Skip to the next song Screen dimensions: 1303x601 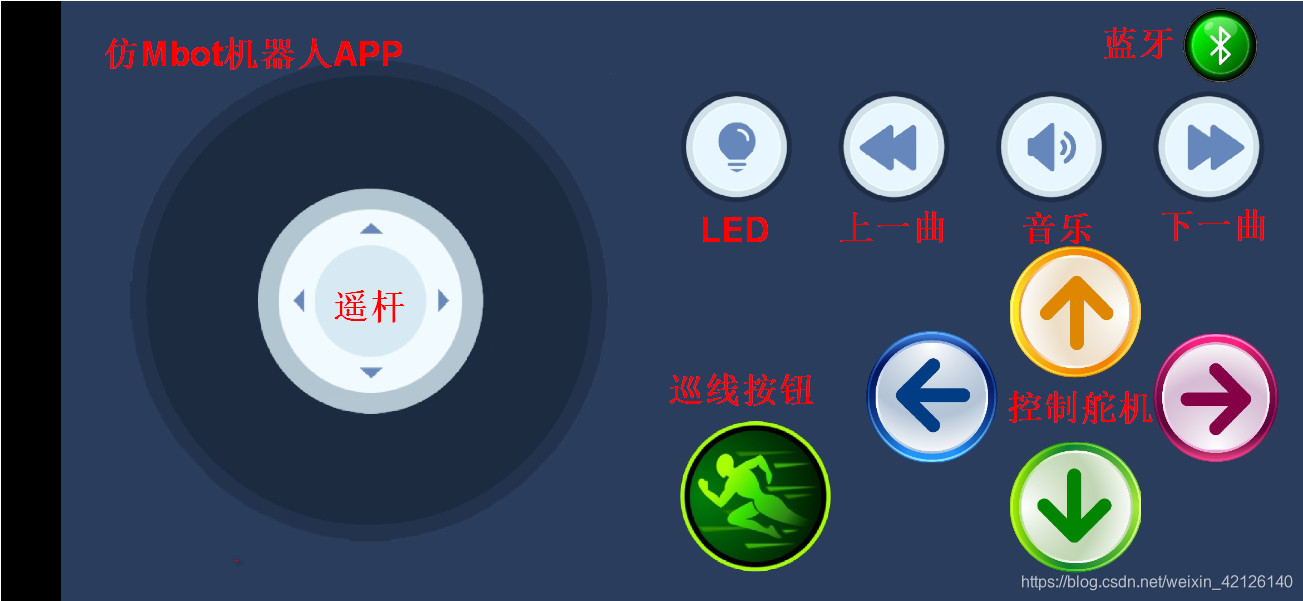tap(1209, 147)
